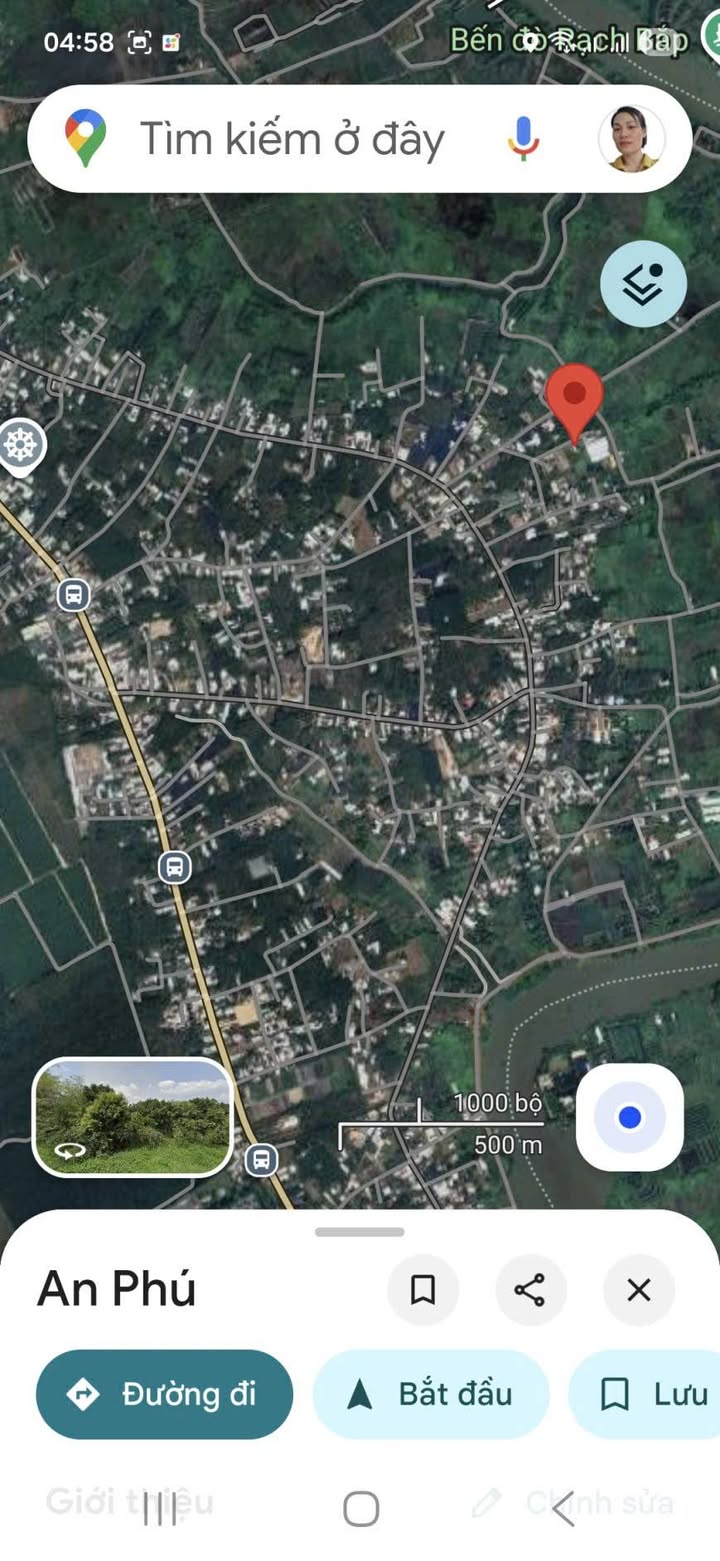Center map on my location

click(629, 1117)
